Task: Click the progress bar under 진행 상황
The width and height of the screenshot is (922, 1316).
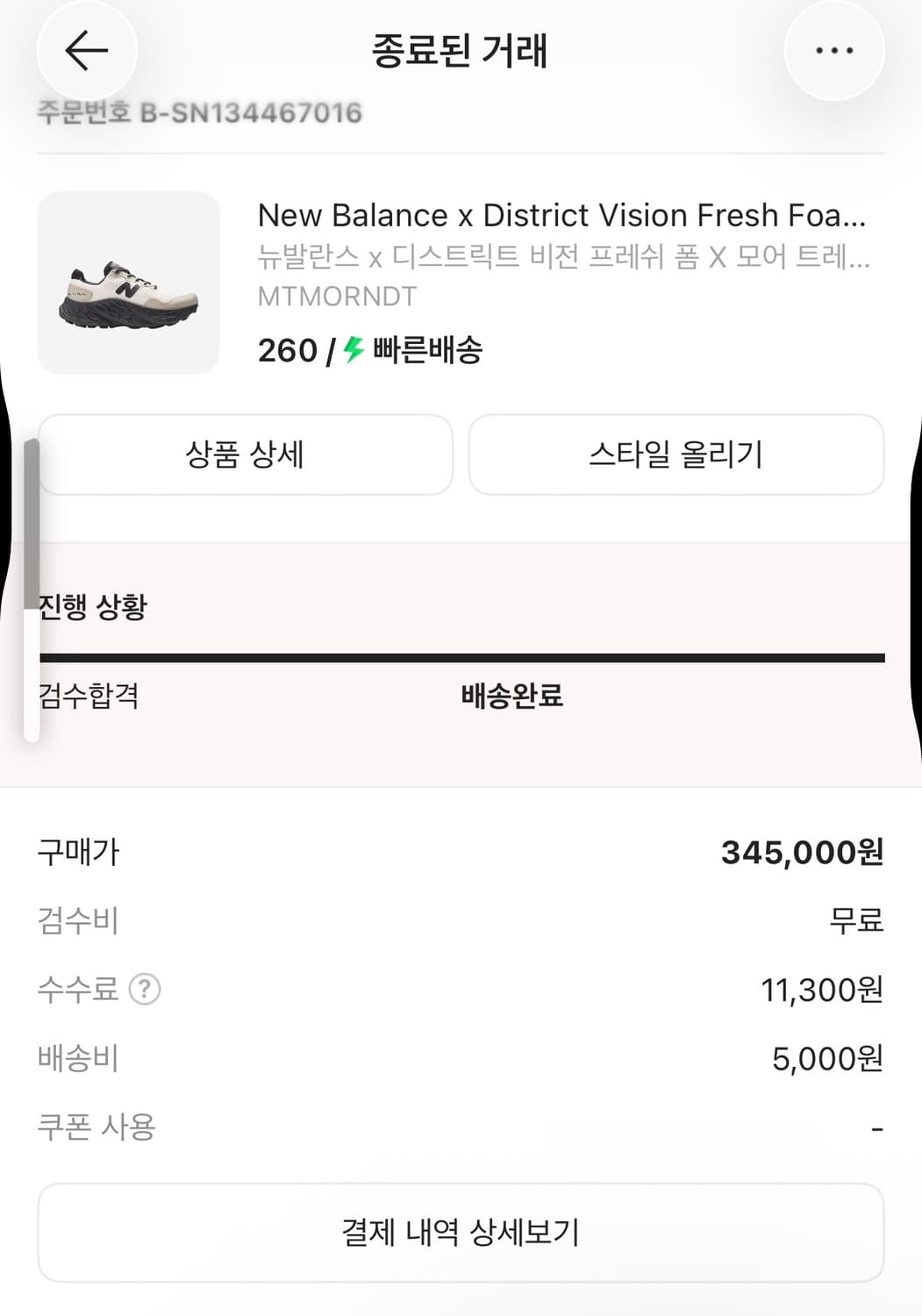Action: click(x=461, y=654)
